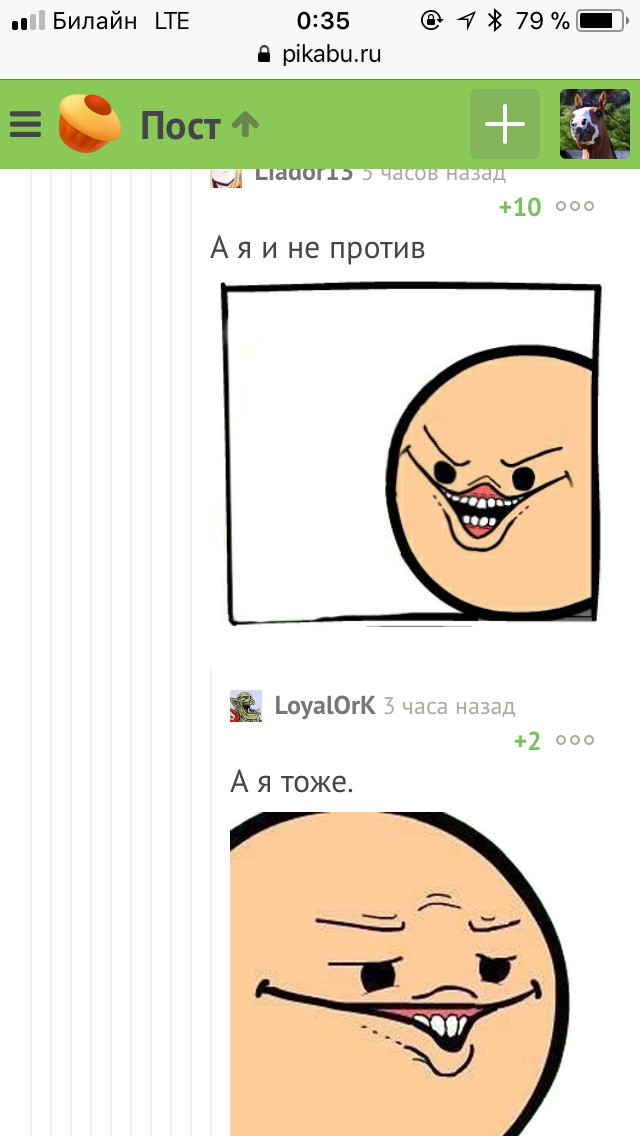Open Liador13's user profile
640x1136 pixels.
303,174
